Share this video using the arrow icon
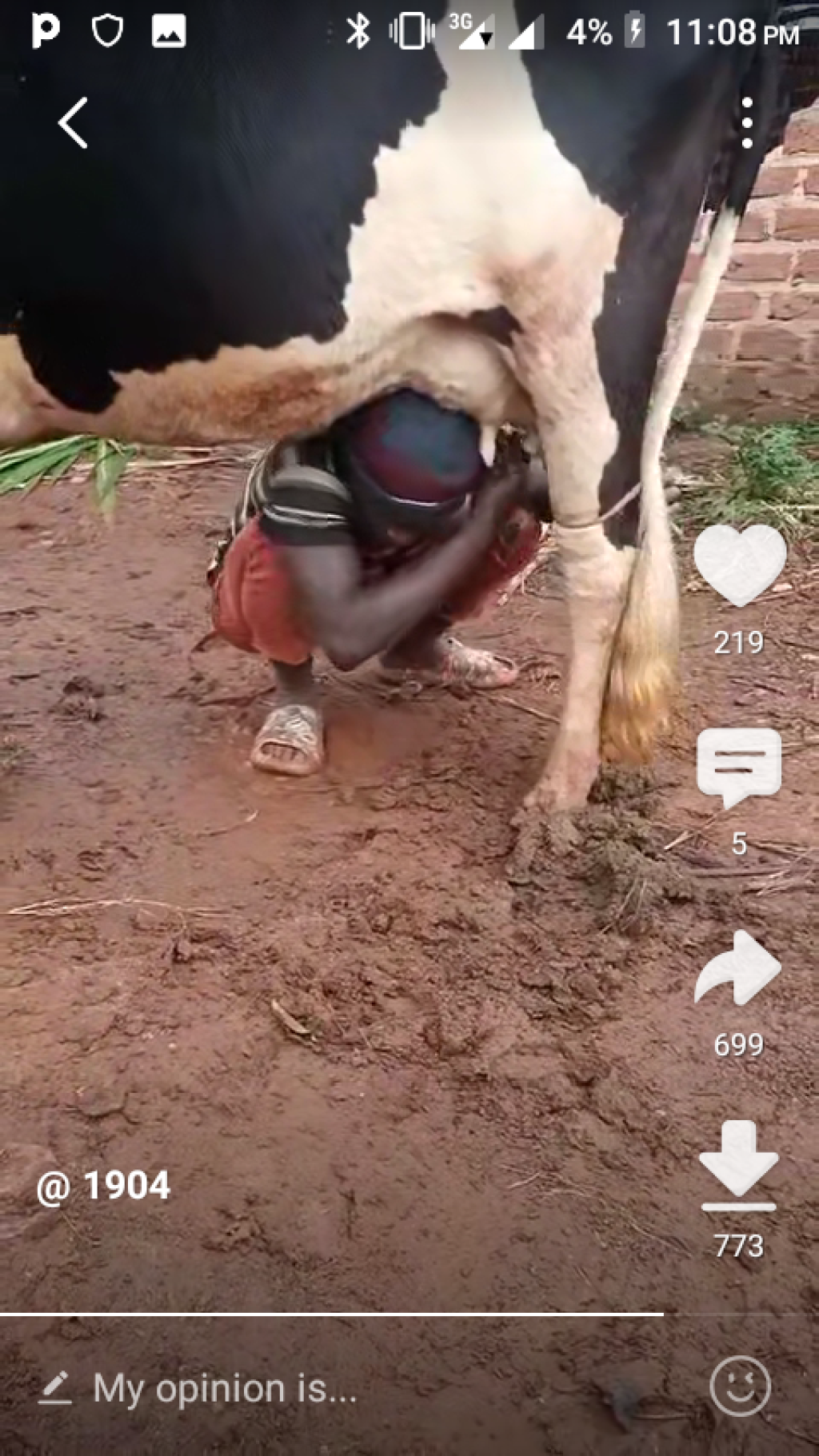The height and width of the screenshot is (1456, 819). 737,969
